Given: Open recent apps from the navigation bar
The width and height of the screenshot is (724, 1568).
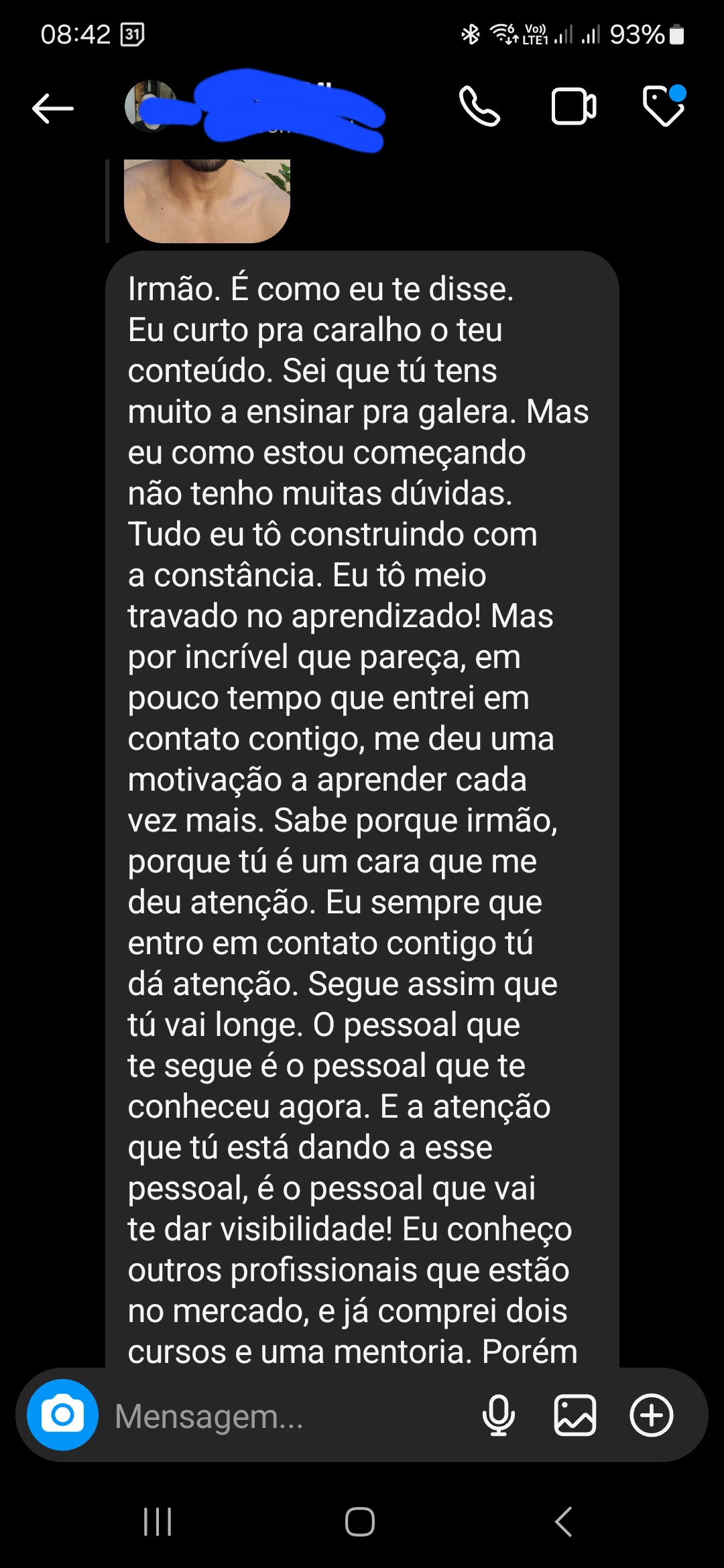Looking at the screenshot, I should click(158, 1521).
